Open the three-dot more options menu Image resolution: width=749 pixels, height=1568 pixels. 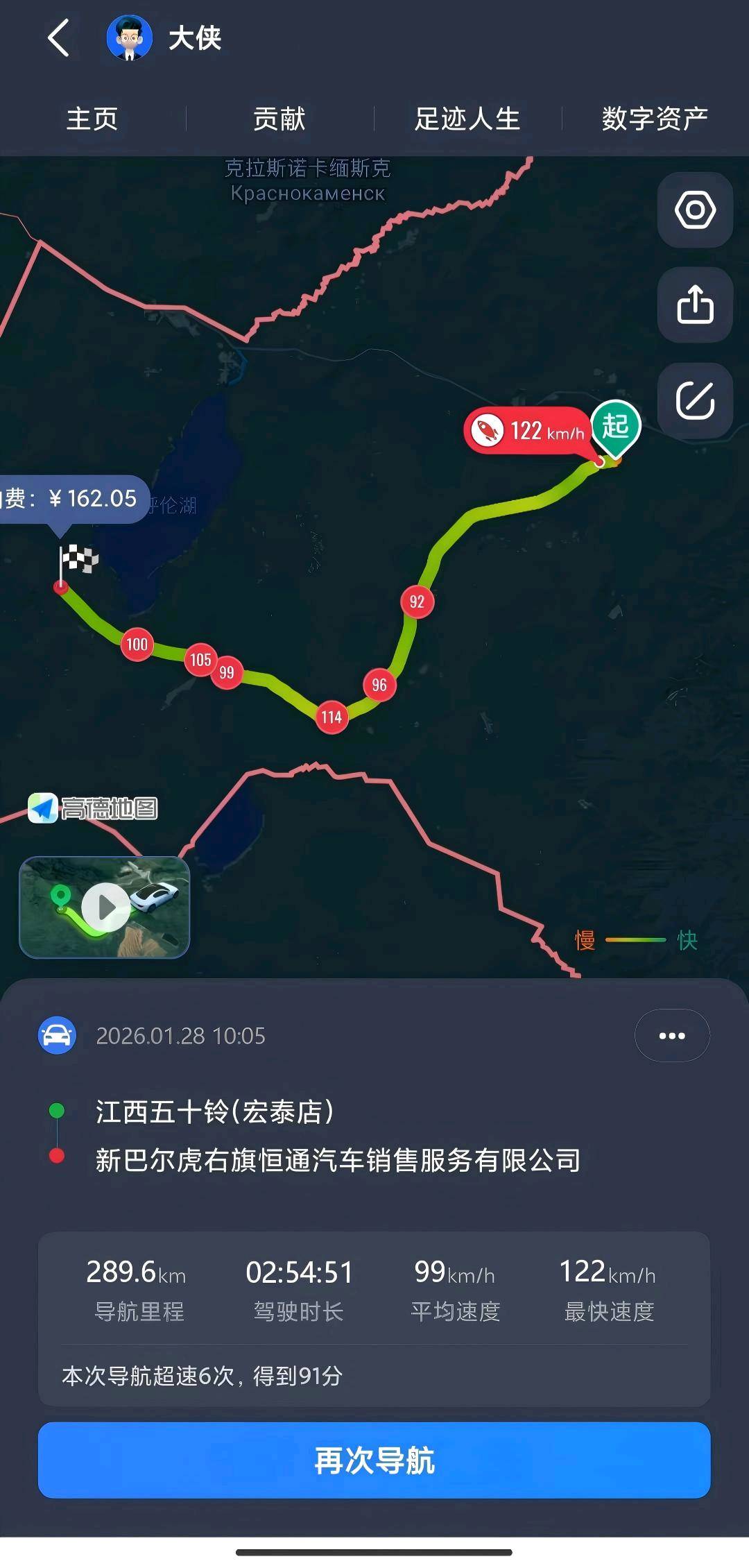point(672,1036)
